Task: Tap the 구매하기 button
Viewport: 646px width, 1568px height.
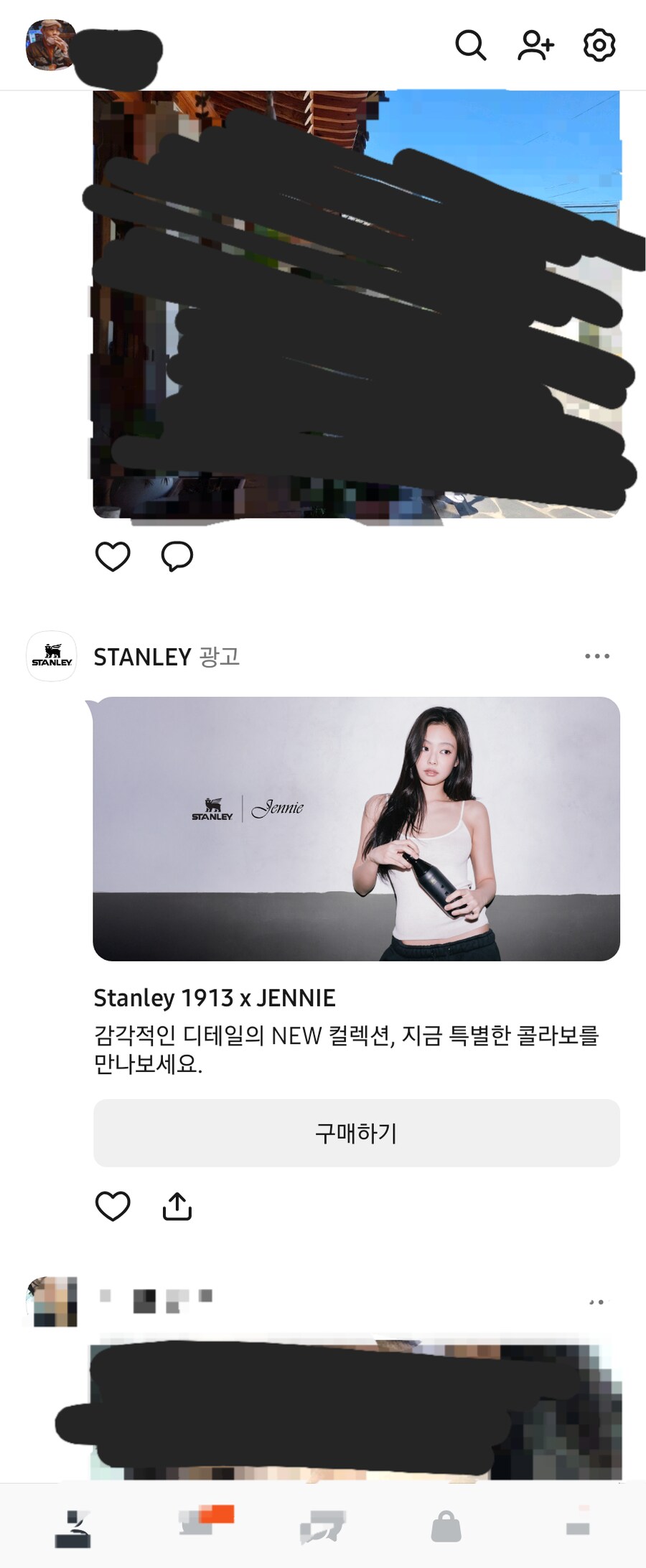Action: pyautogui.click(x=356, y=1133)
